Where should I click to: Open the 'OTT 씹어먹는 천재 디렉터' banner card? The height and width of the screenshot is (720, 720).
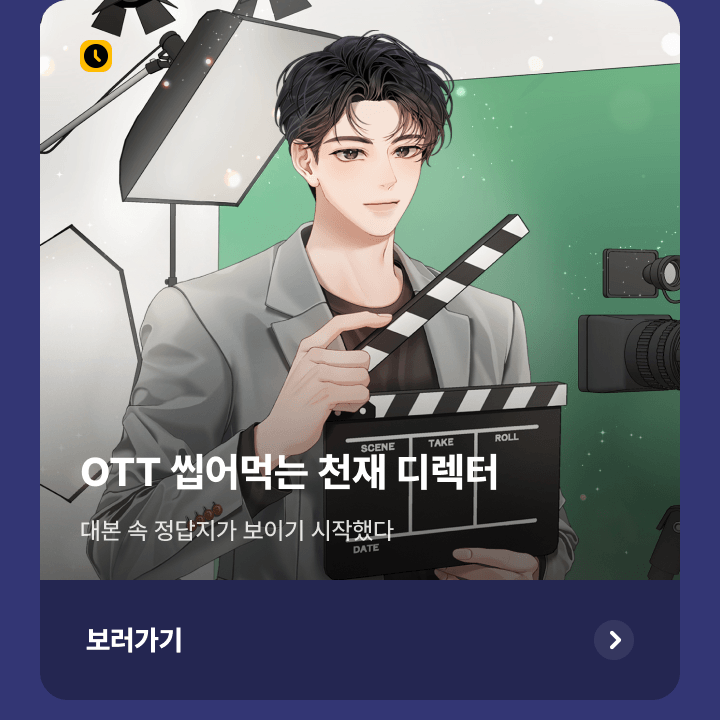point(360,300)
